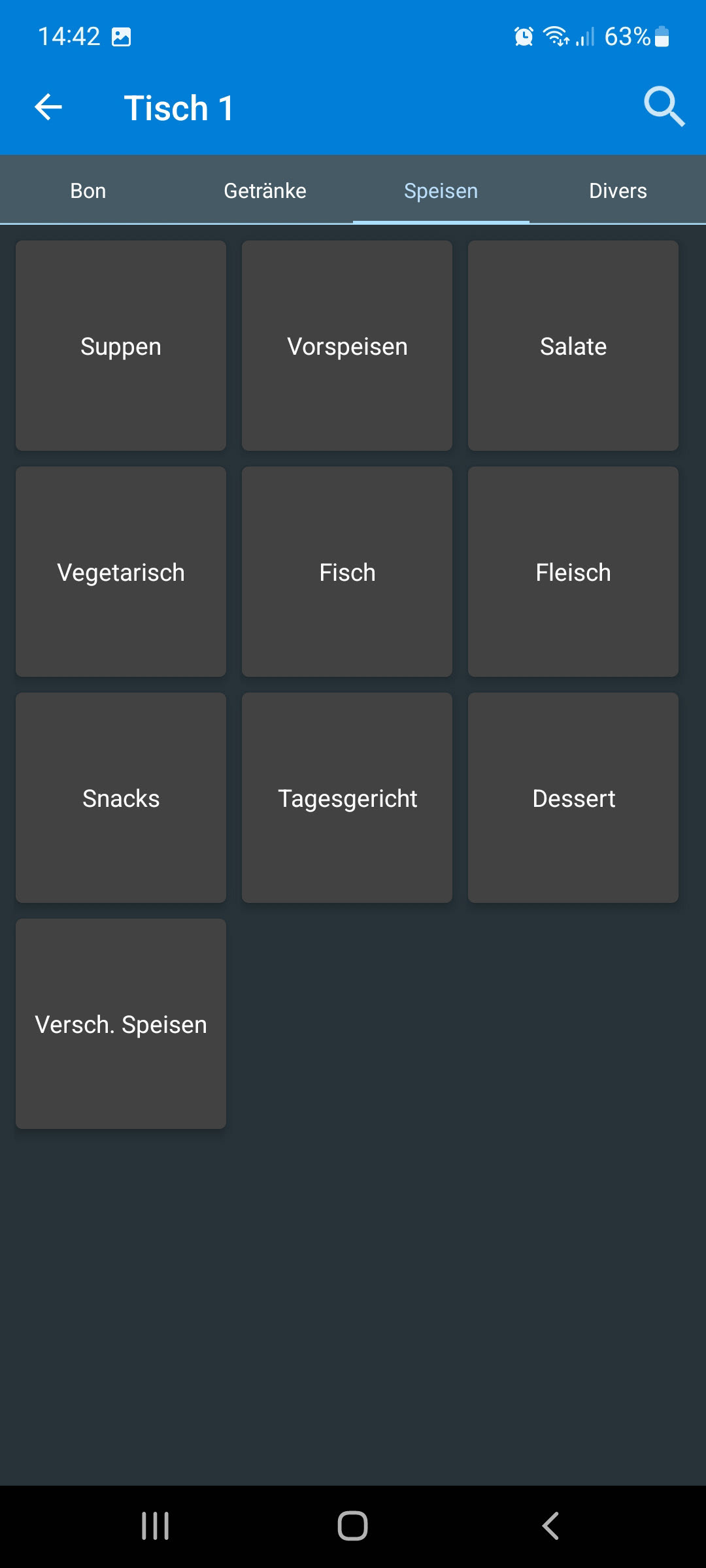This screenshot has width=706, height=1568.
Task: Select the Salate category tile
Action: click(x=573, y=346)
